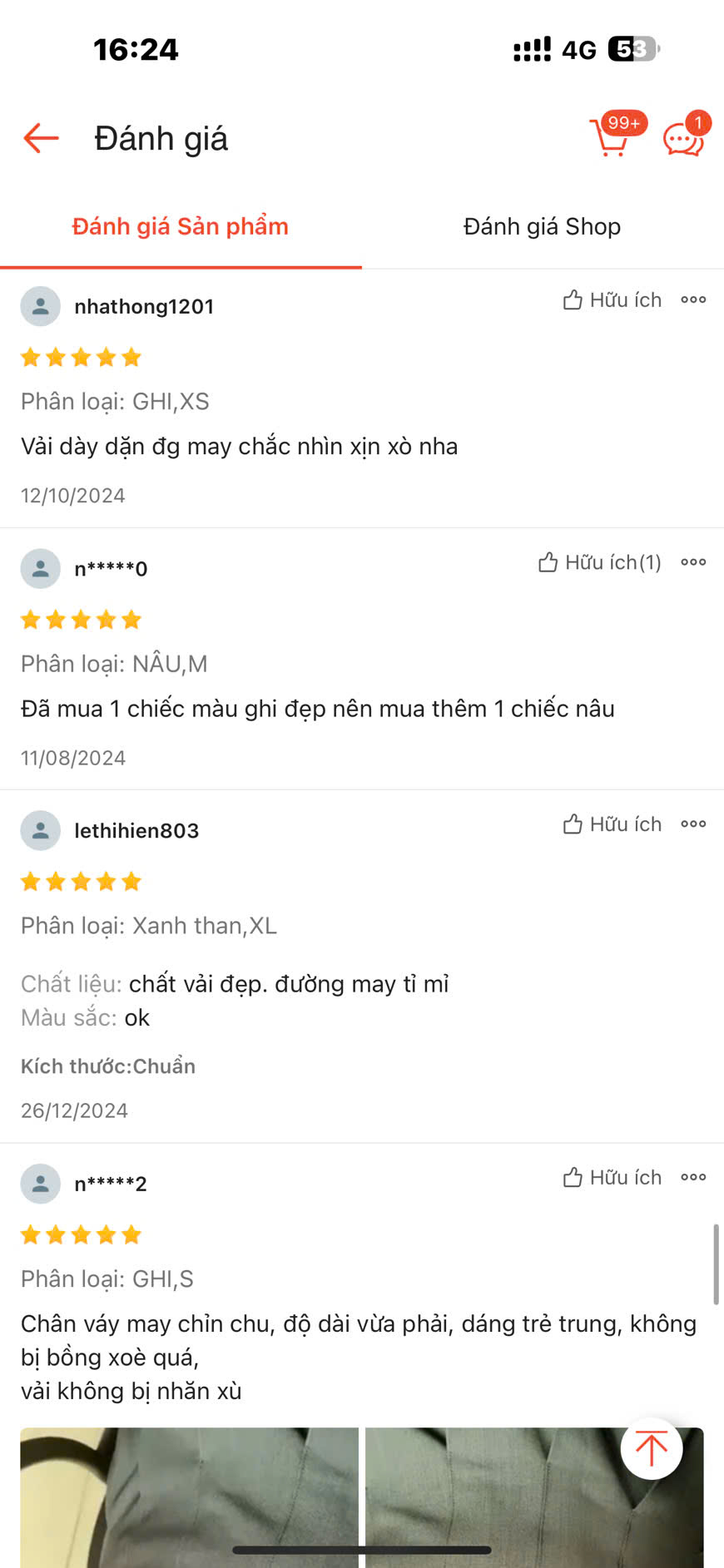View n*****2's first review photo

(x=189, y=1497)
